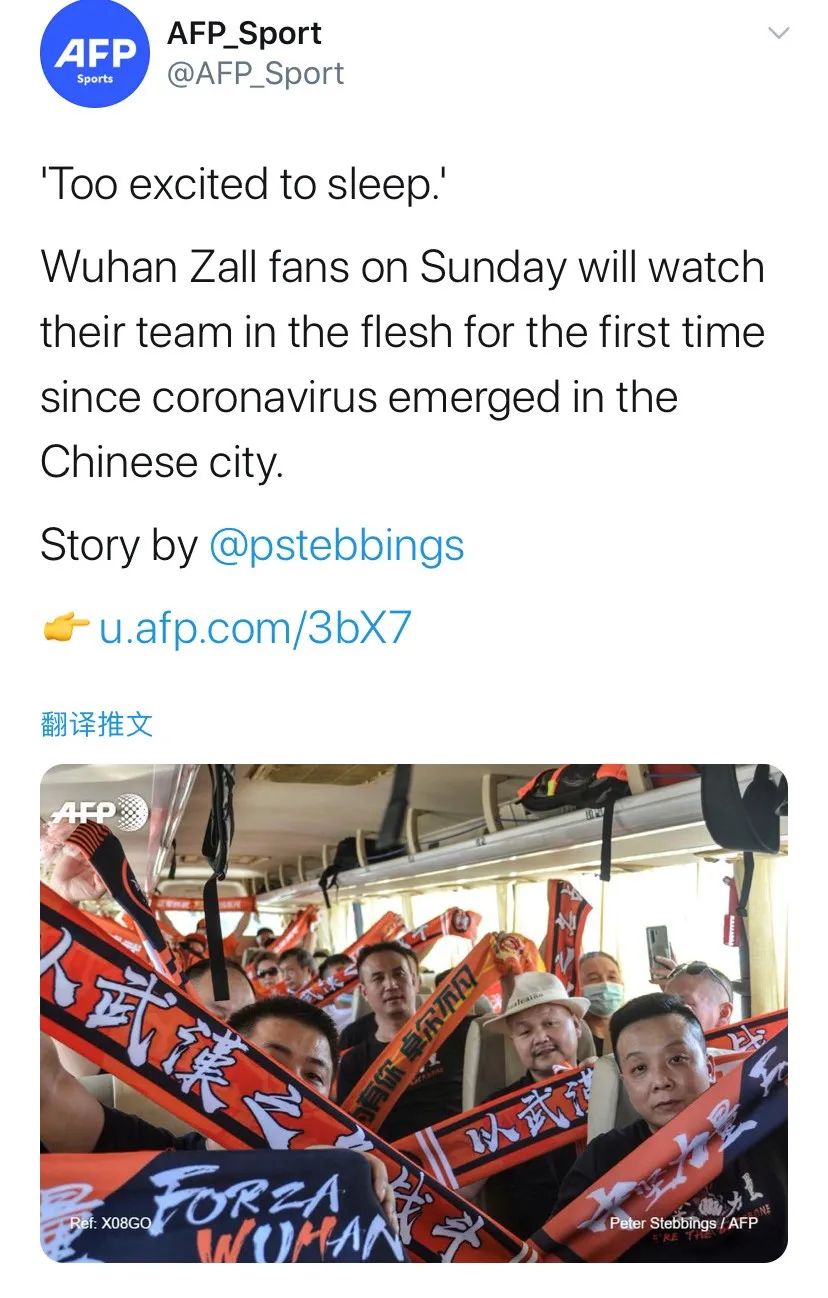View the Wuhan fans photo full screen
The width and height of the screenshot is (828, 1298).
tap(413, 1012)
